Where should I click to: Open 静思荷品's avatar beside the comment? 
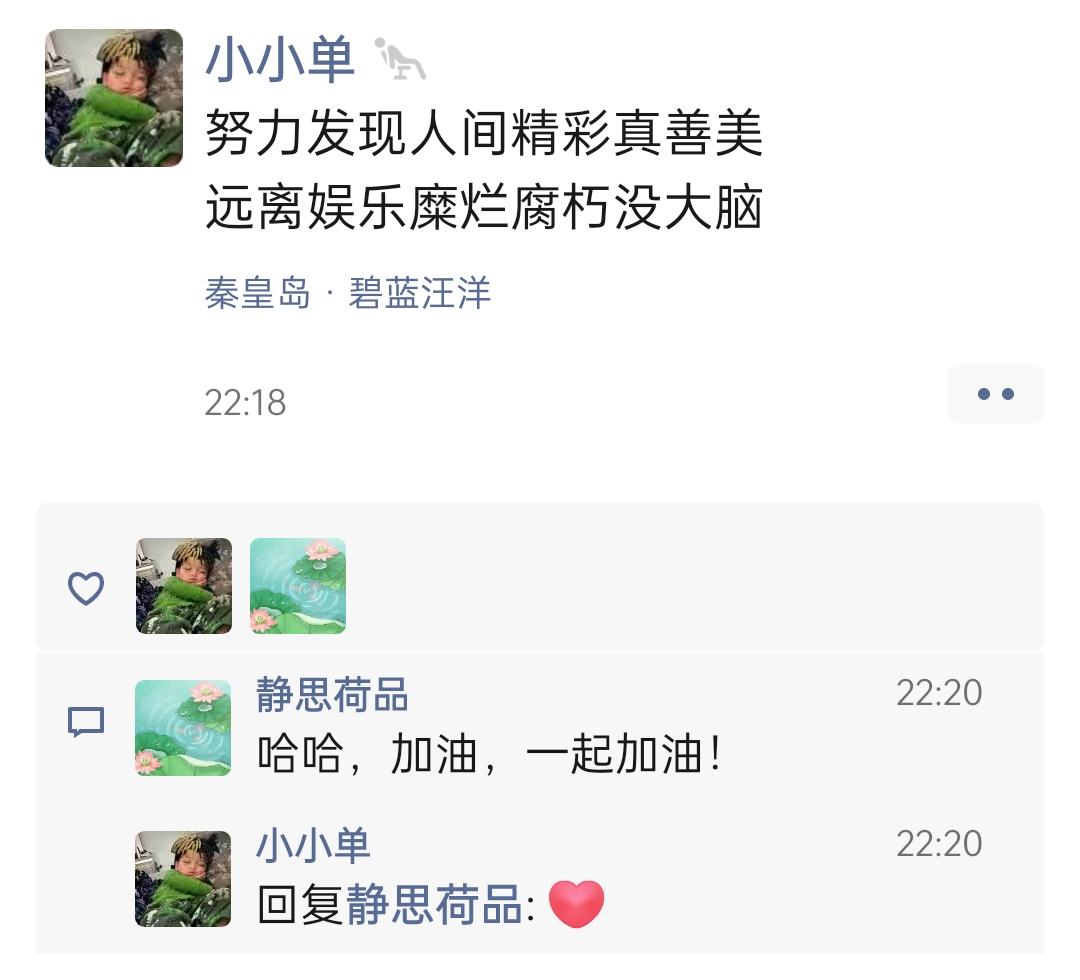coord(183,728)
